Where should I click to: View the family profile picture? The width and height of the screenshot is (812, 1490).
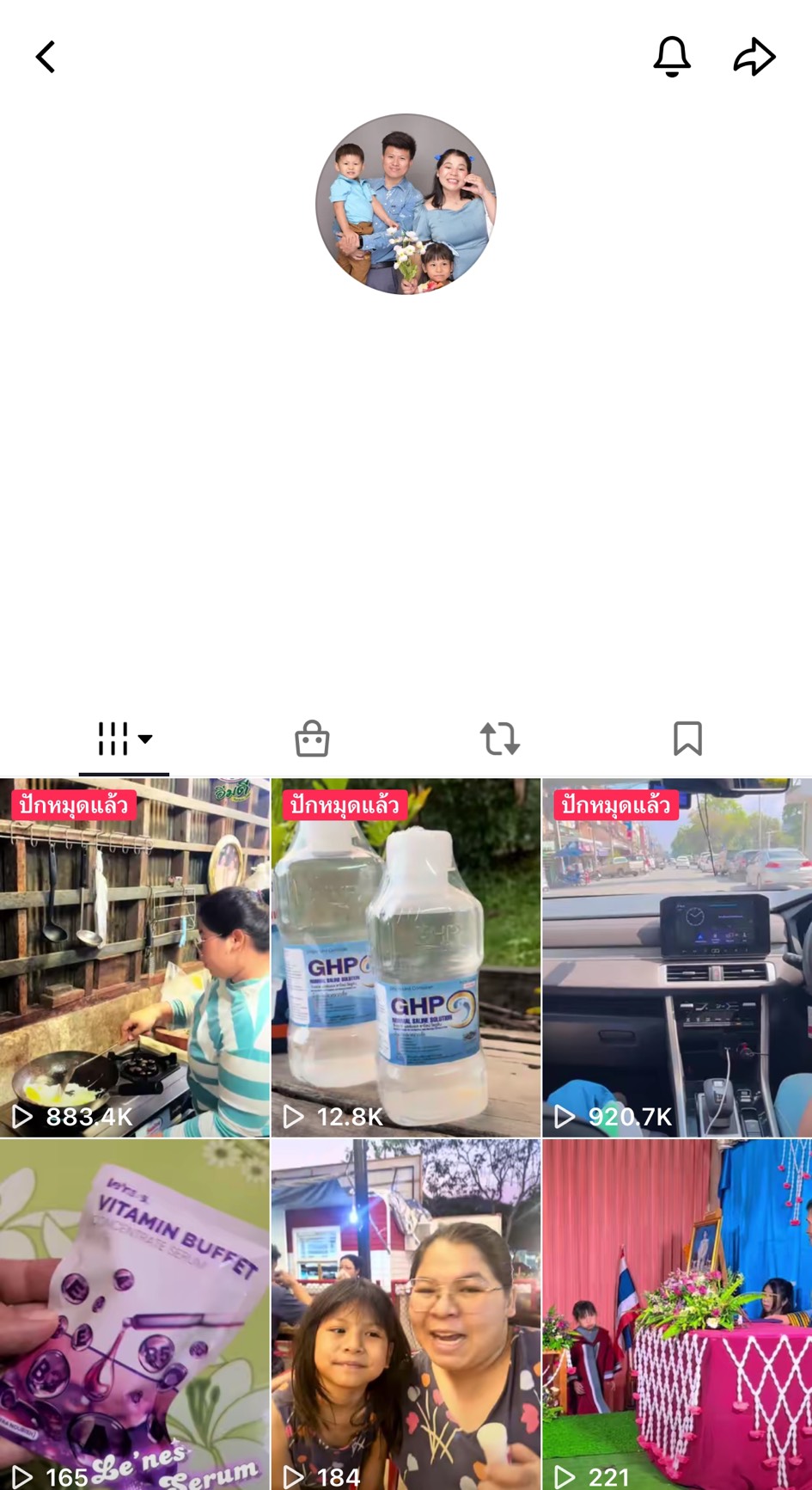406,204
